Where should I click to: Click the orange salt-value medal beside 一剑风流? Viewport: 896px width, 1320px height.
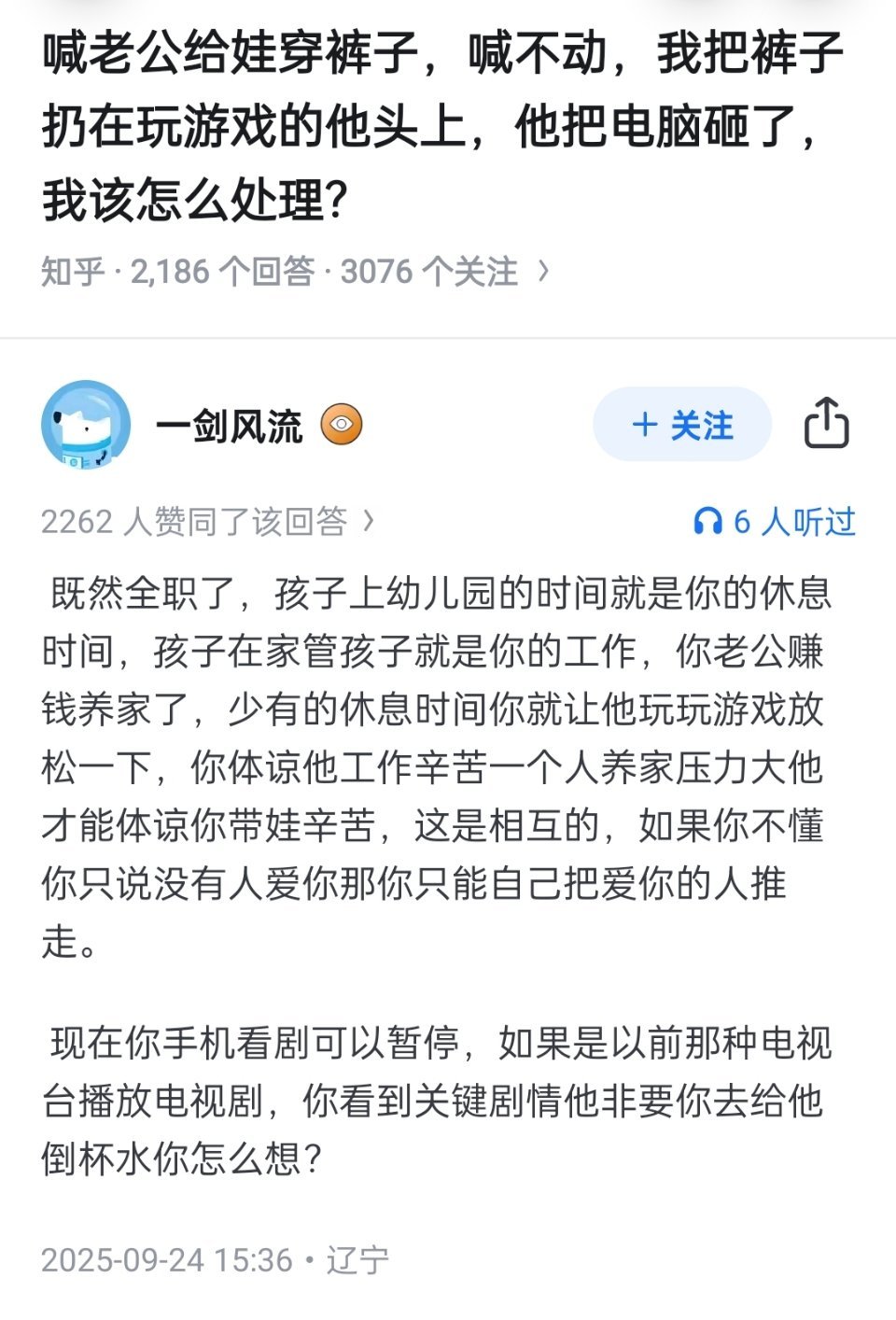[x=343, y=425]
